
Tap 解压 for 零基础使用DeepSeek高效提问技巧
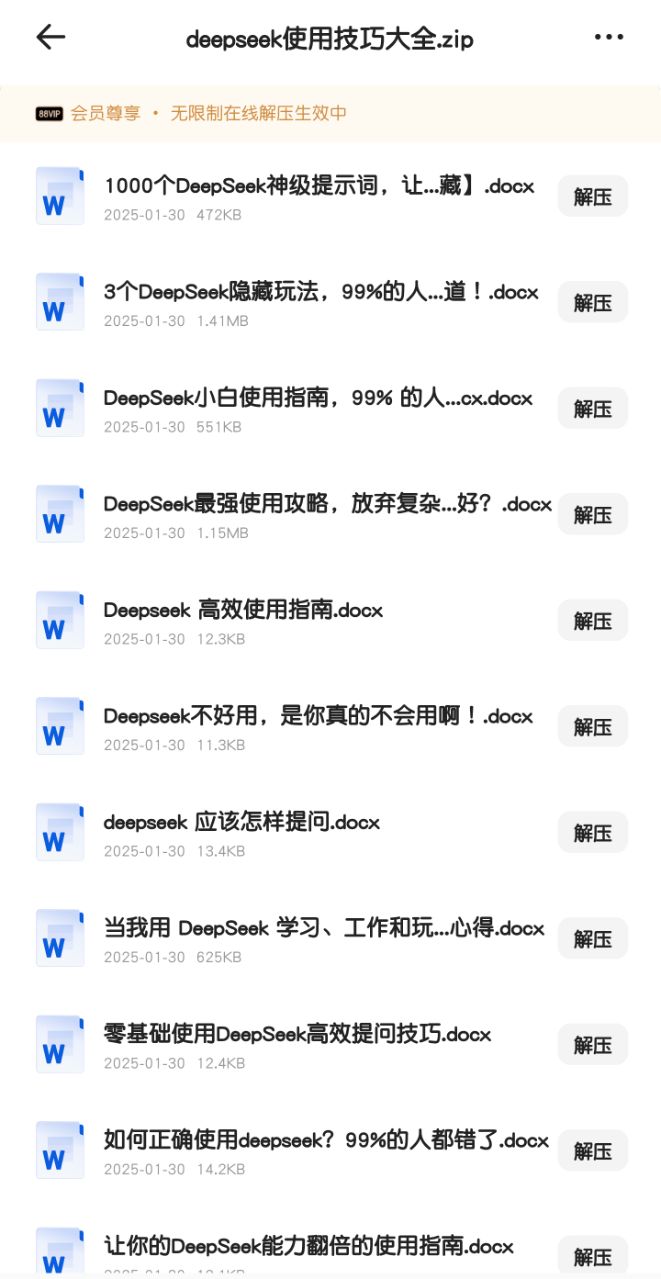pyautogui.click(x=592, y=1045)
